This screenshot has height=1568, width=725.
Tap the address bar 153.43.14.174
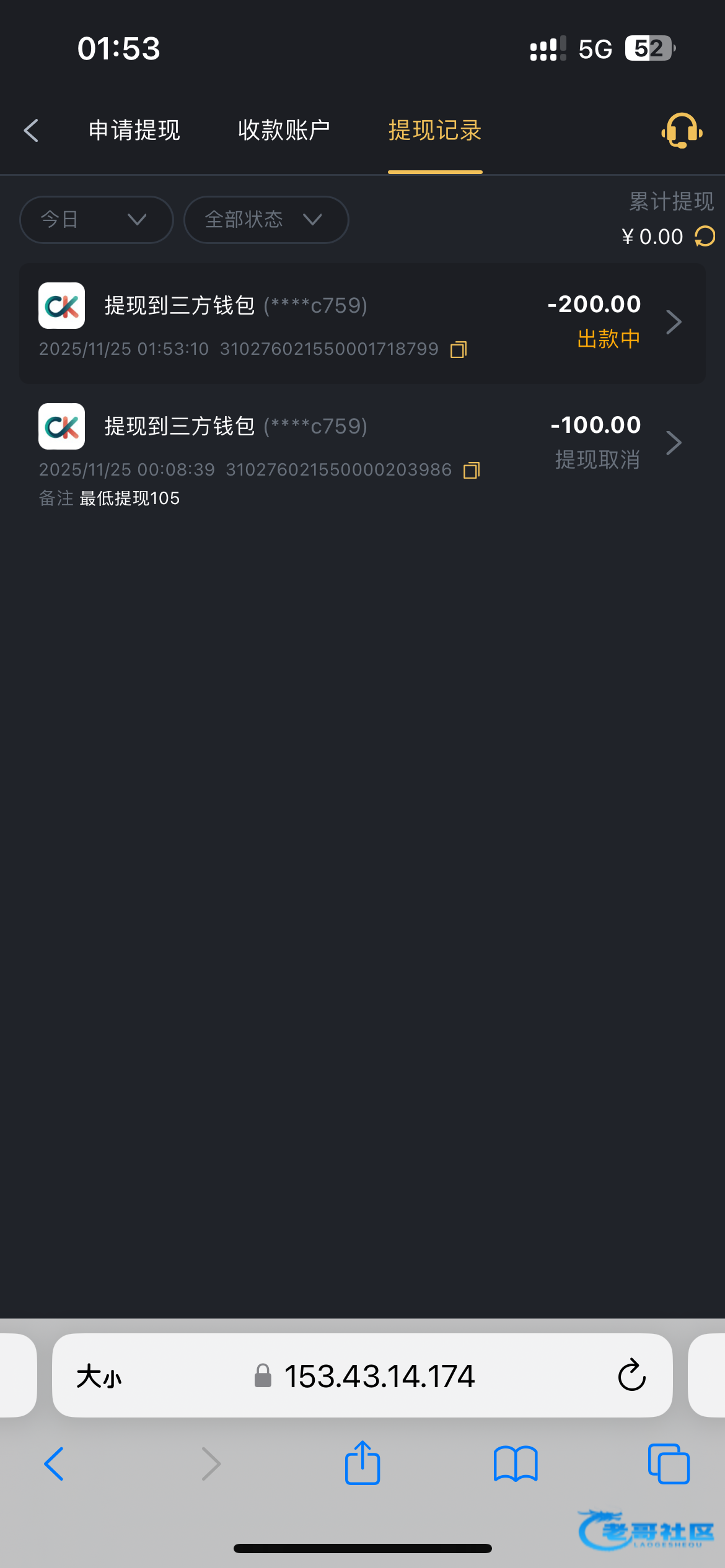pyautogui.click(x=379, y=1377)
